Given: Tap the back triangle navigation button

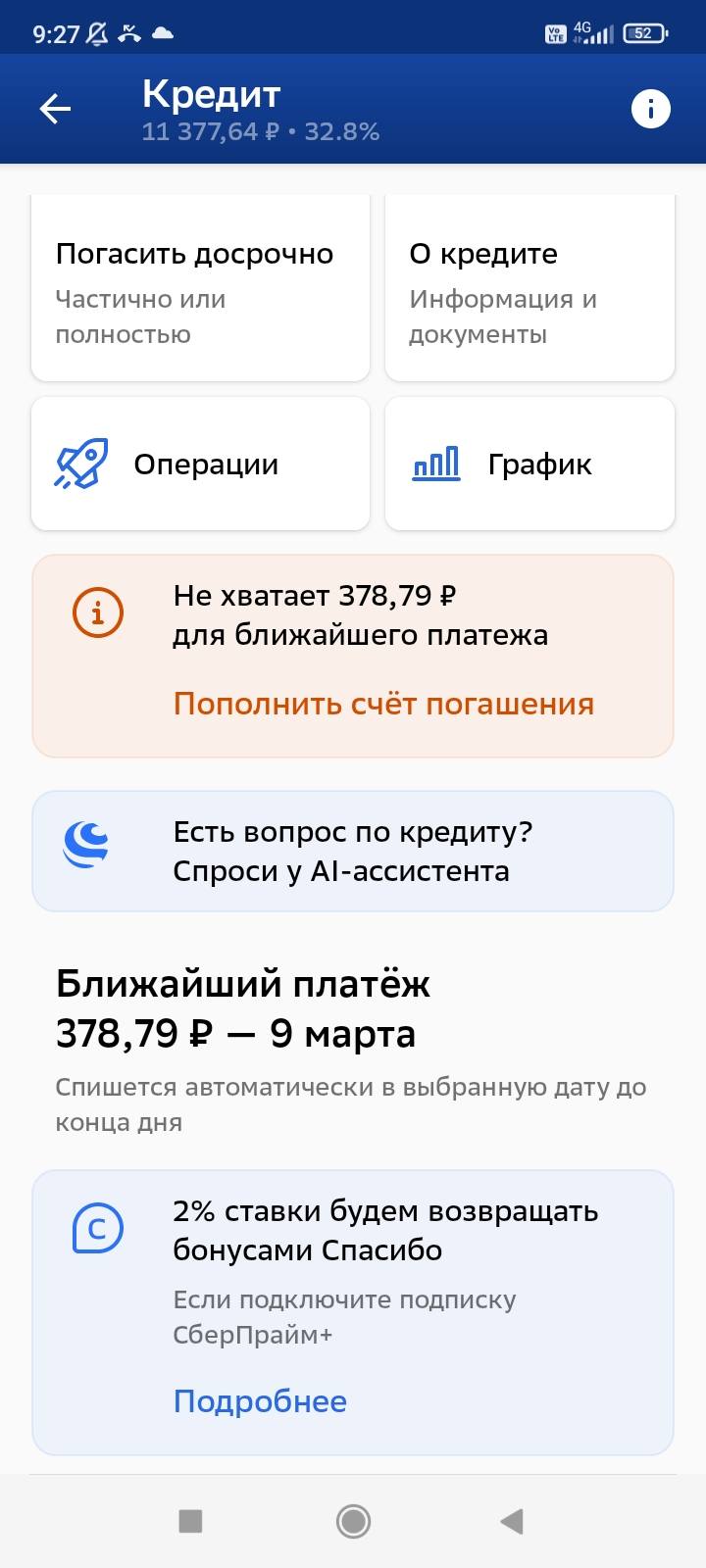Looking at the screenshot, I should click(510, 1522).
